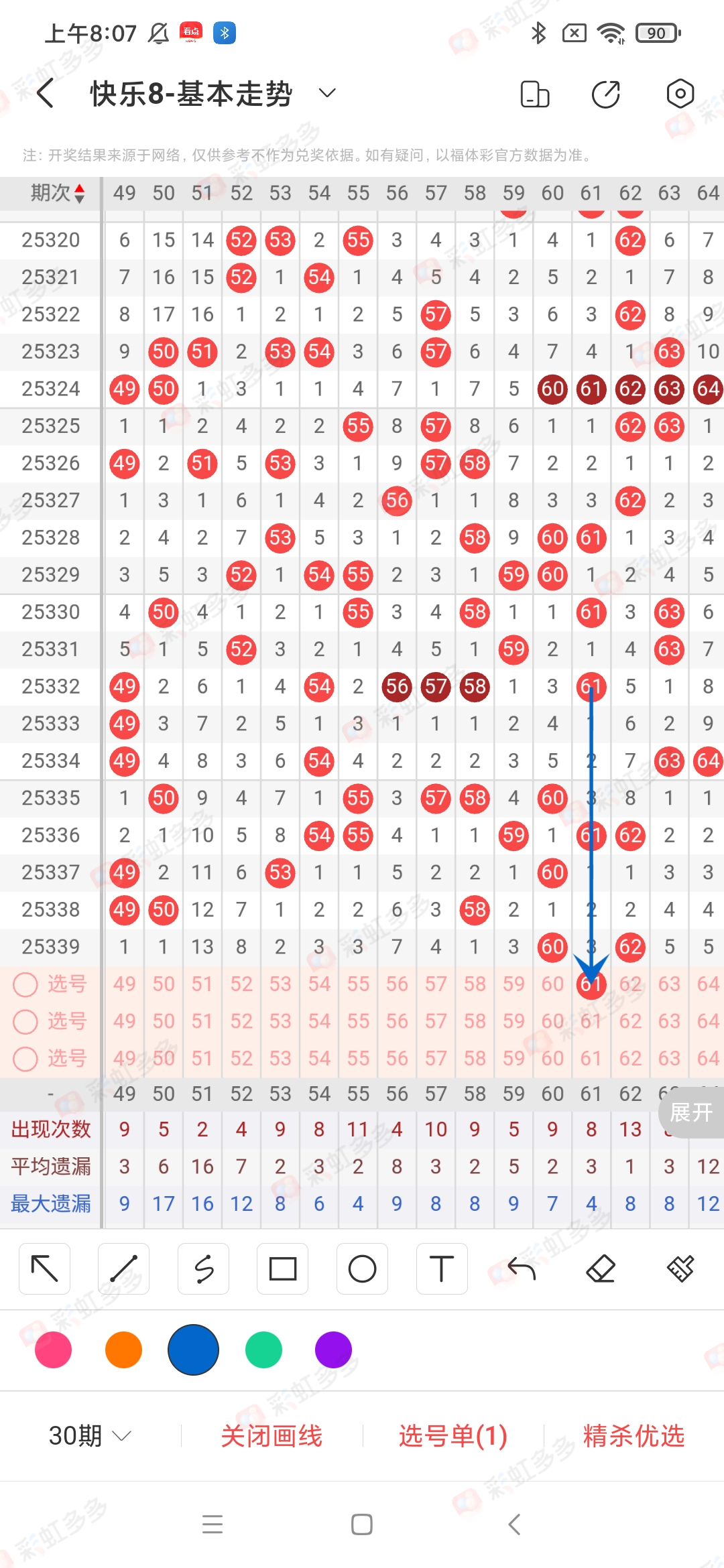
Task: Pick the purple color swatch
Action: point(333,1350)
